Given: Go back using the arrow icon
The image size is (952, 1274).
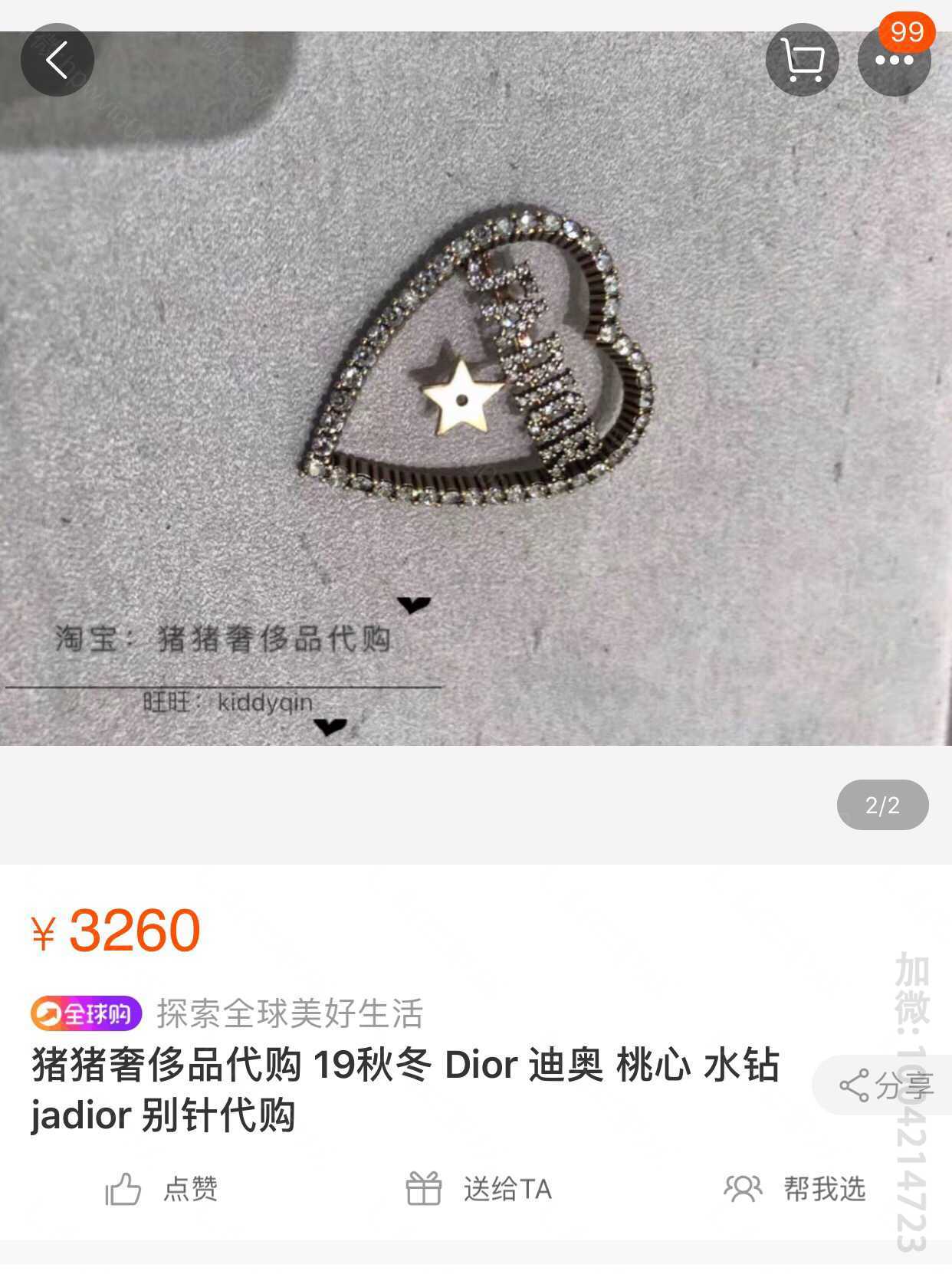Looking at the screenshot, I should [x=57, y=60].
